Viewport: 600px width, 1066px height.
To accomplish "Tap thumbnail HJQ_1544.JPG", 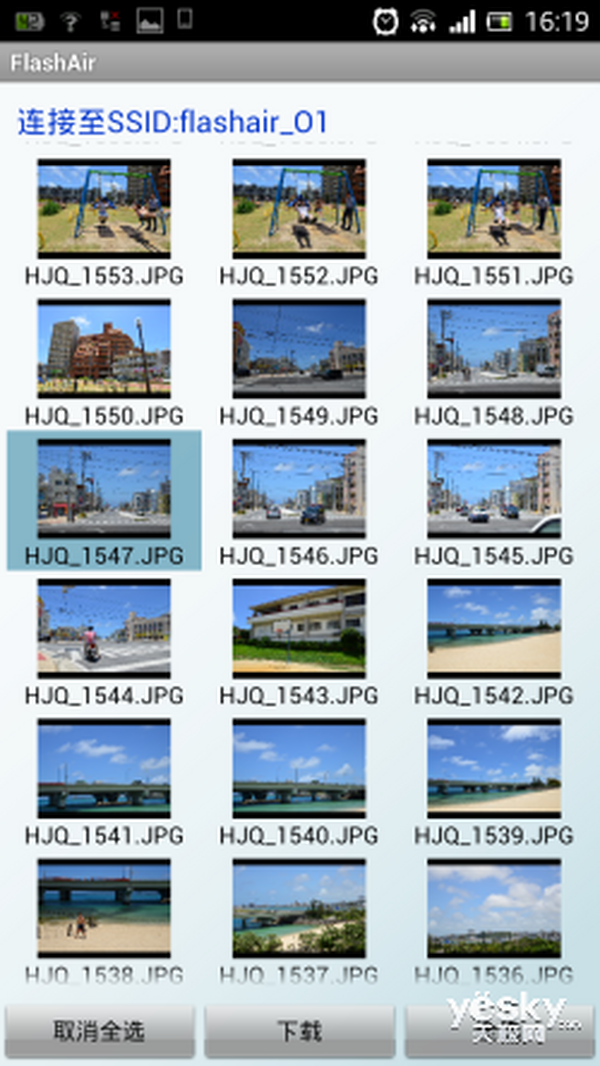I will point(104,629).
